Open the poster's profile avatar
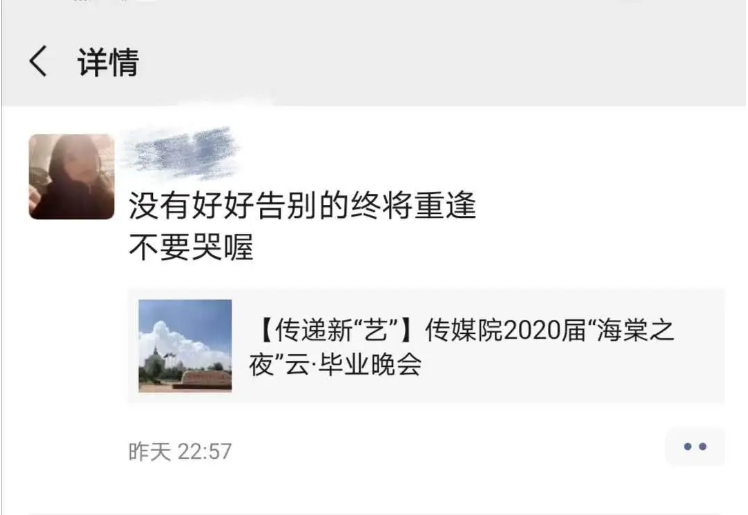The width and height of the screenshot is (748, 515). 71,177
